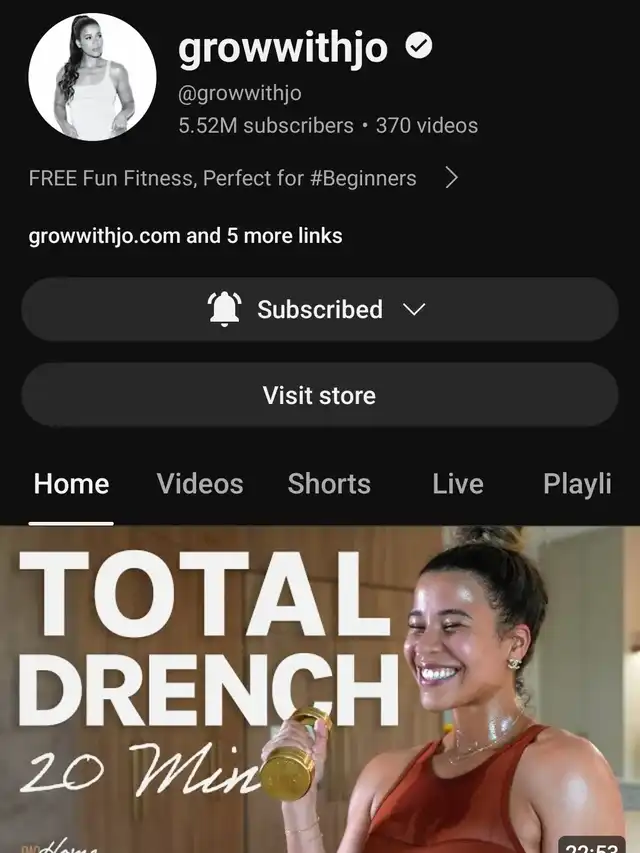Switch to the Shorts tab
Screen dimensions: 640x853
tap(329, 484)
